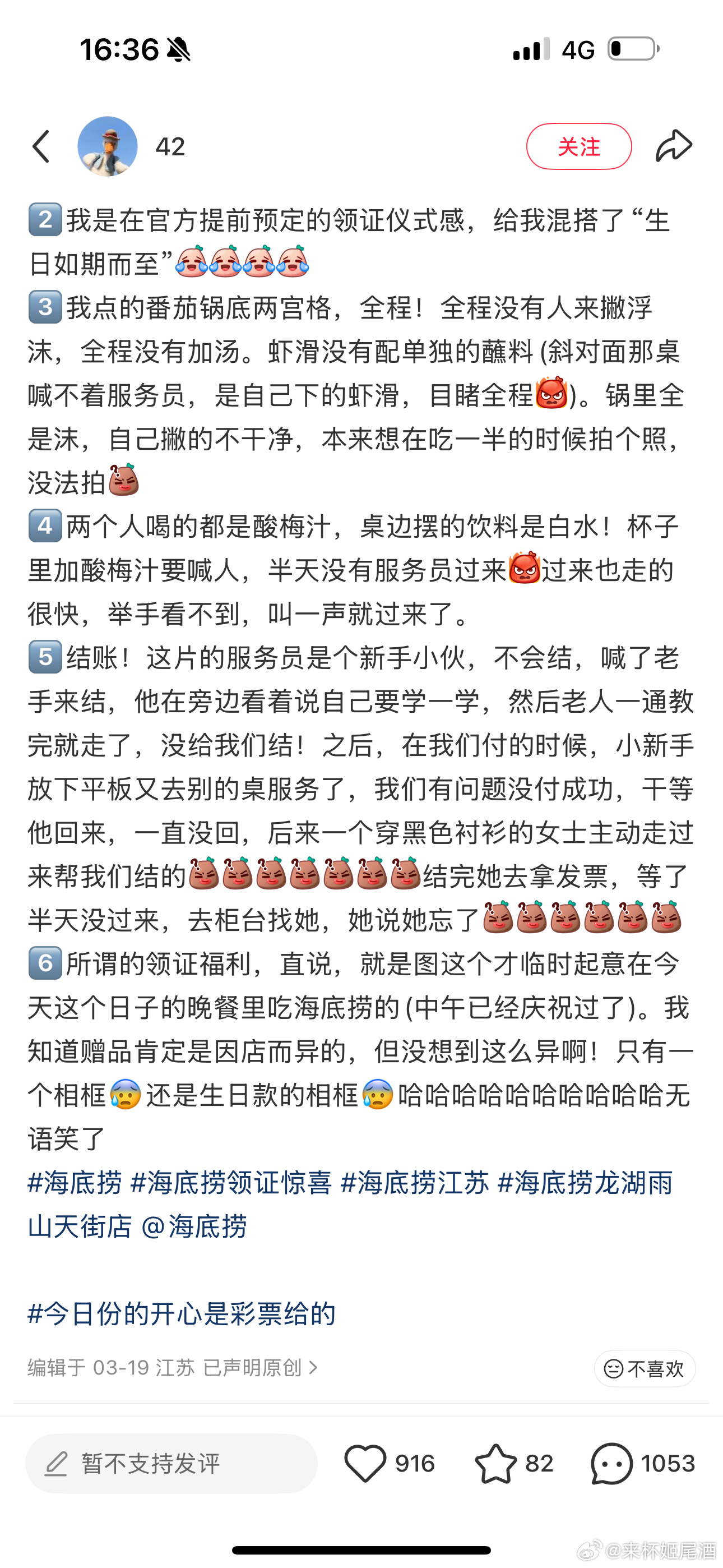Open the @海底捞 mention
The height and width of the screenshot is (1568, 723).
[193, 1226]
